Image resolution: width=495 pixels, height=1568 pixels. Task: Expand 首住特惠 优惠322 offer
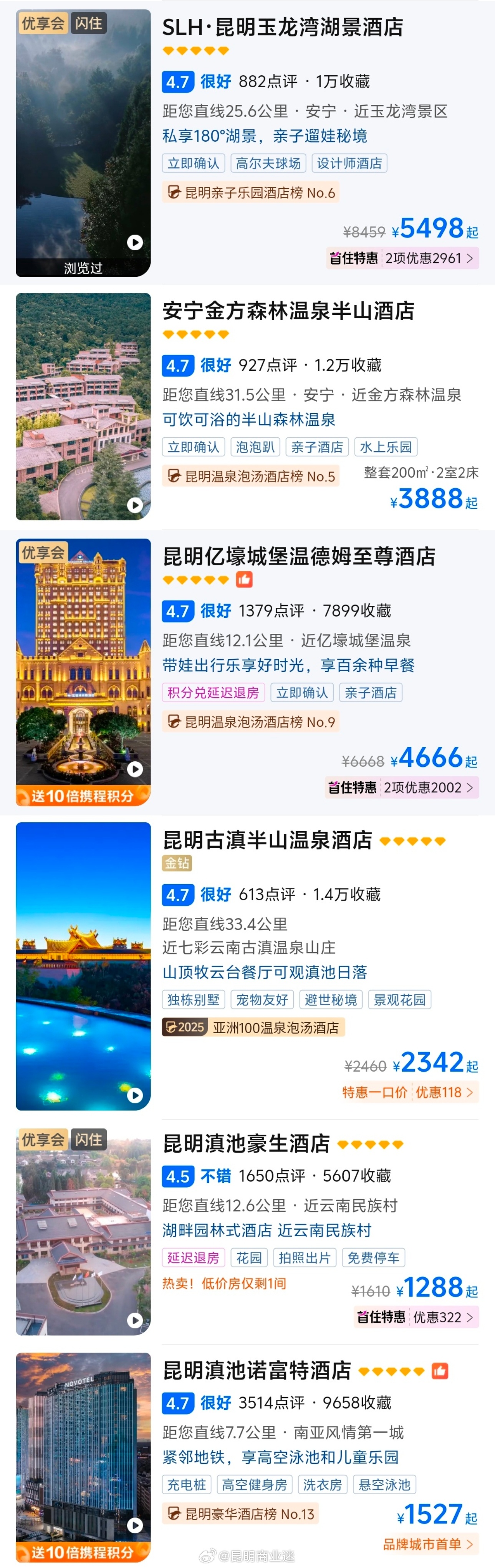coord(416,1317)
